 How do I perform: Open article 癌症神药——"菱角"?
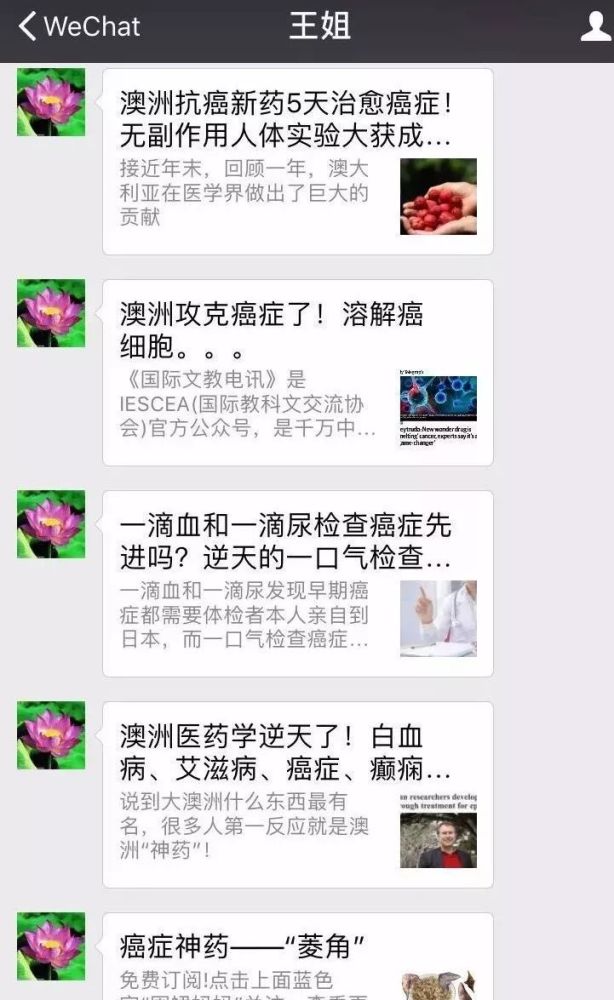click(x=298, y=957)
